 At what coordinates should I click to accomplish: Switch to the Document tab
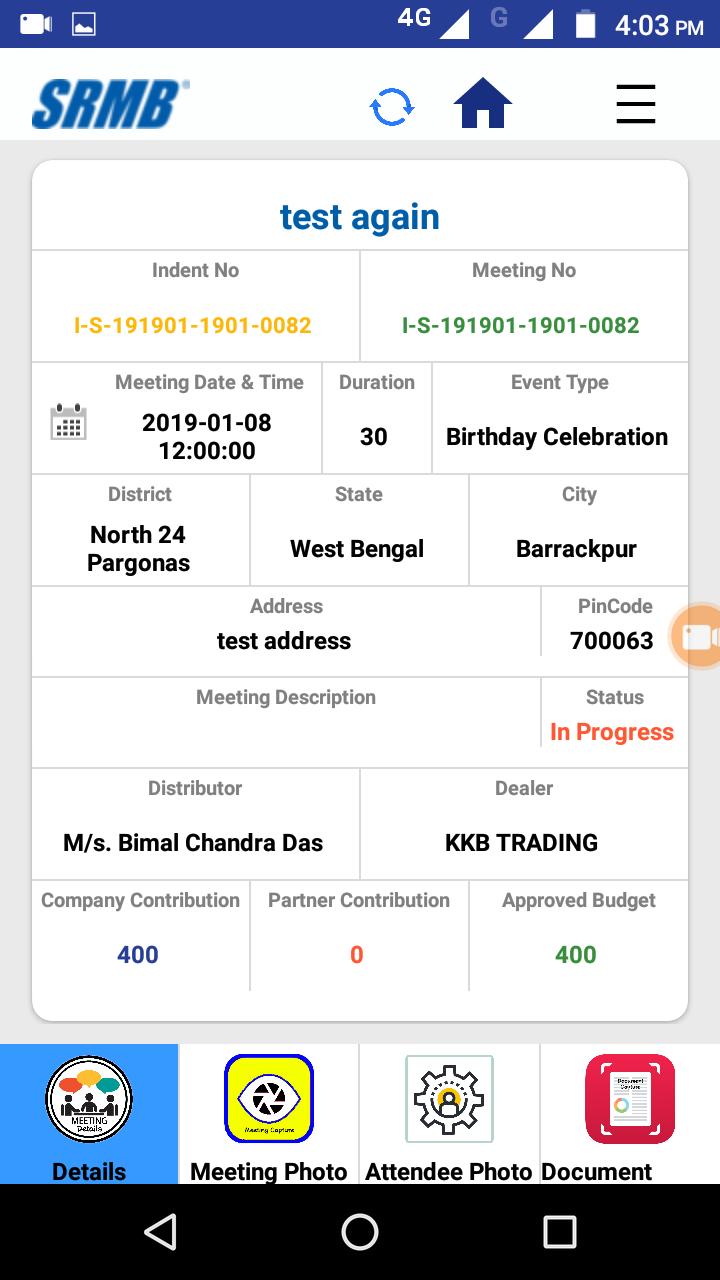629,1114
